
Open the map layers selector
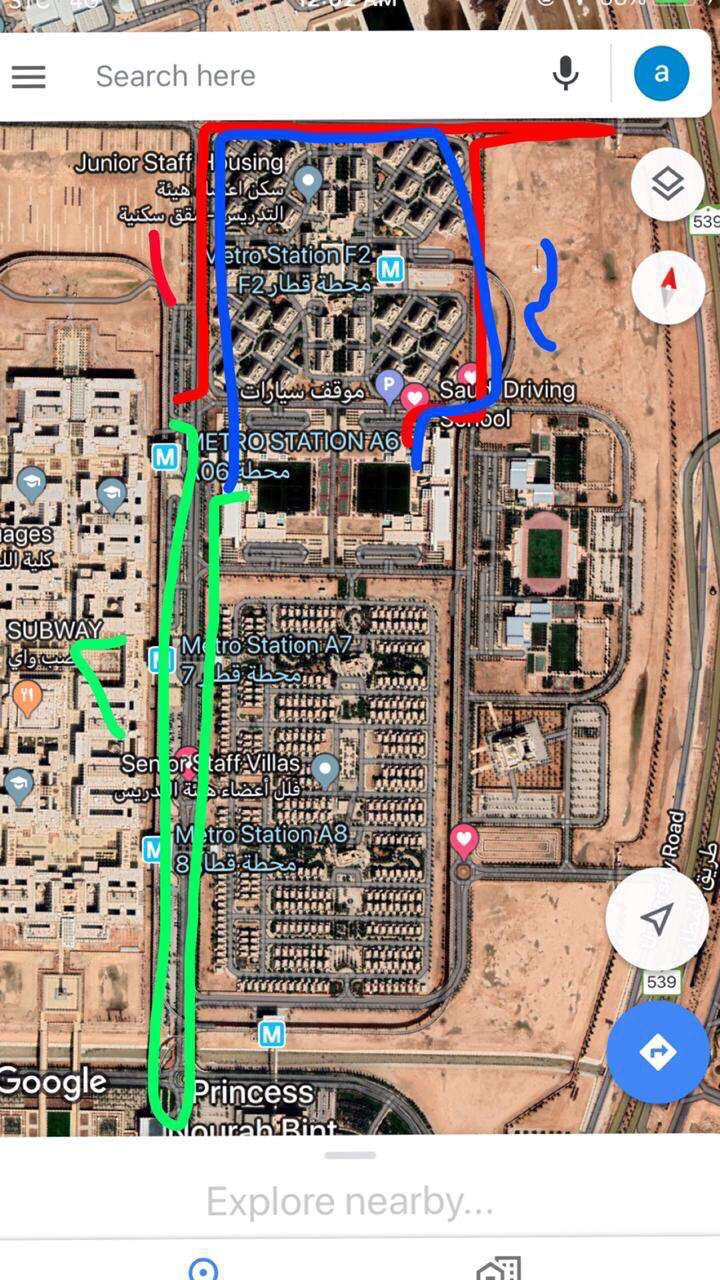coord(667,184)
